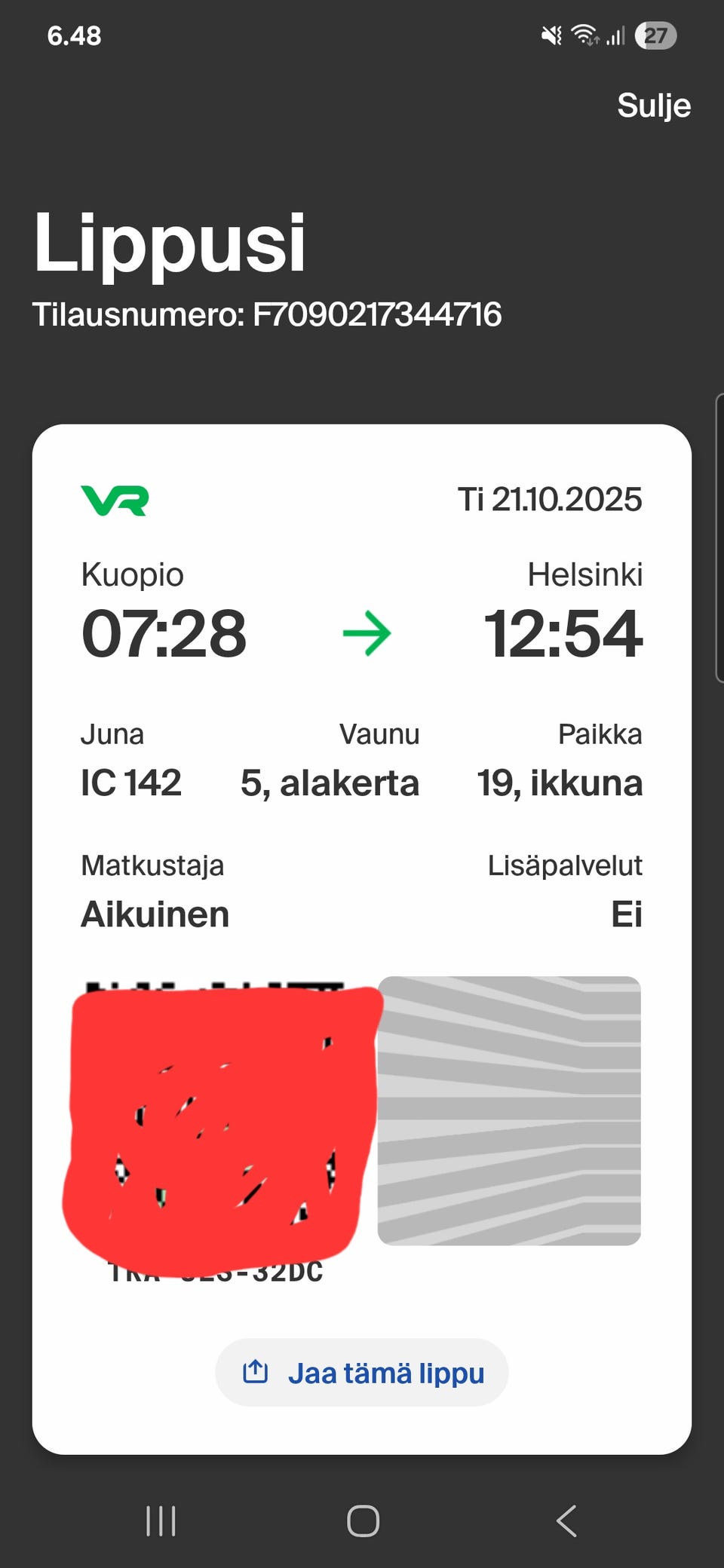Screen dimensions: 724x1568
Task: Check the battery indicator showing 27
Action: pyautogui.click(x=655, y=35)
